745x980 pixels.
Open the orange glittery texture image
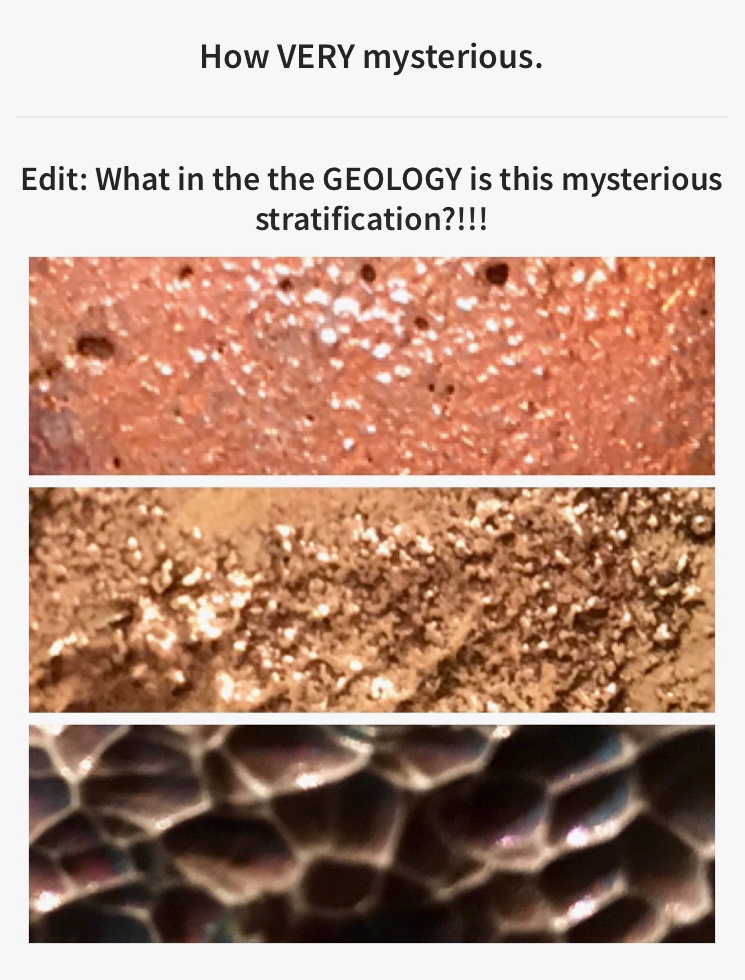click(x=372, y=366)
